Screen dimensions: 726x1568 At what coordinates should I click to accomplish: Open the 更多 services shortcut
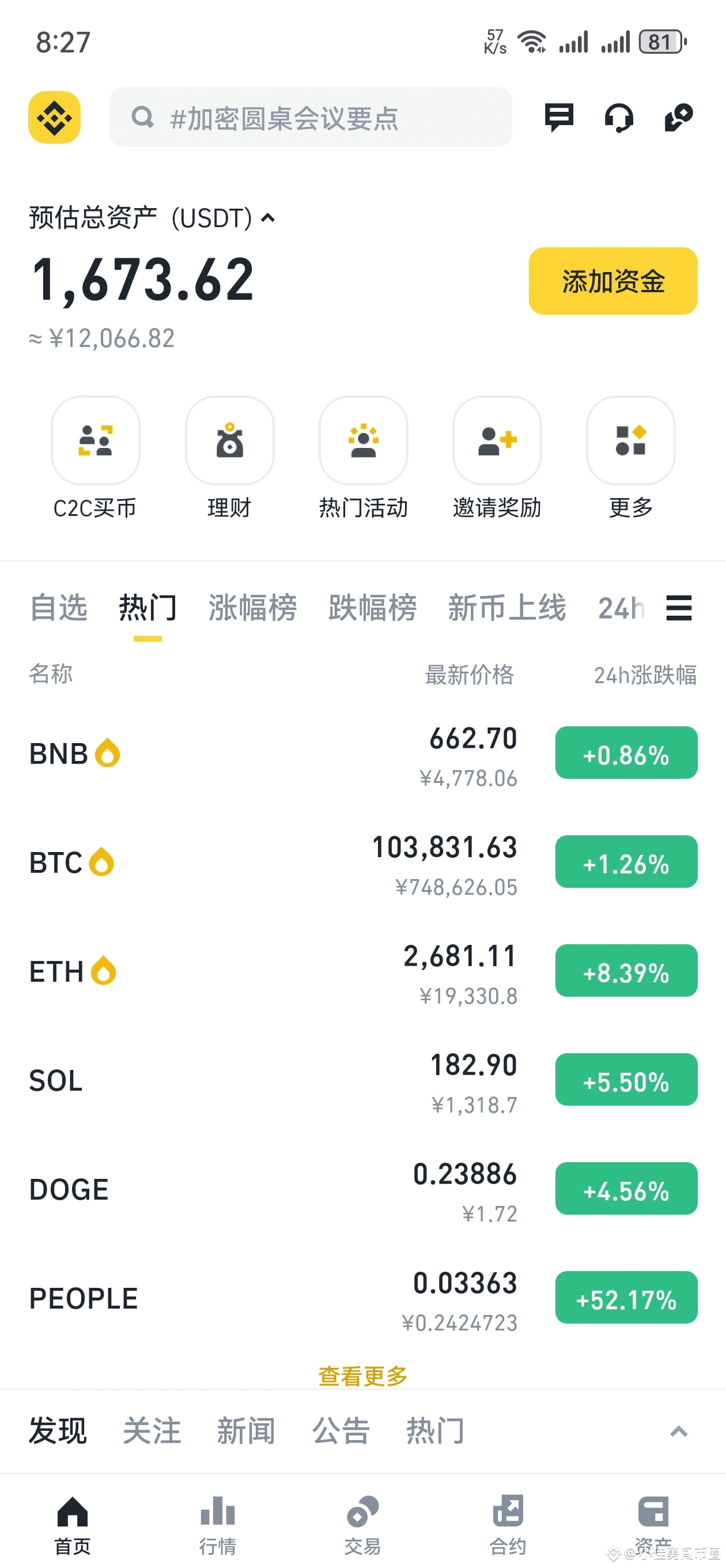pos(631,458)
